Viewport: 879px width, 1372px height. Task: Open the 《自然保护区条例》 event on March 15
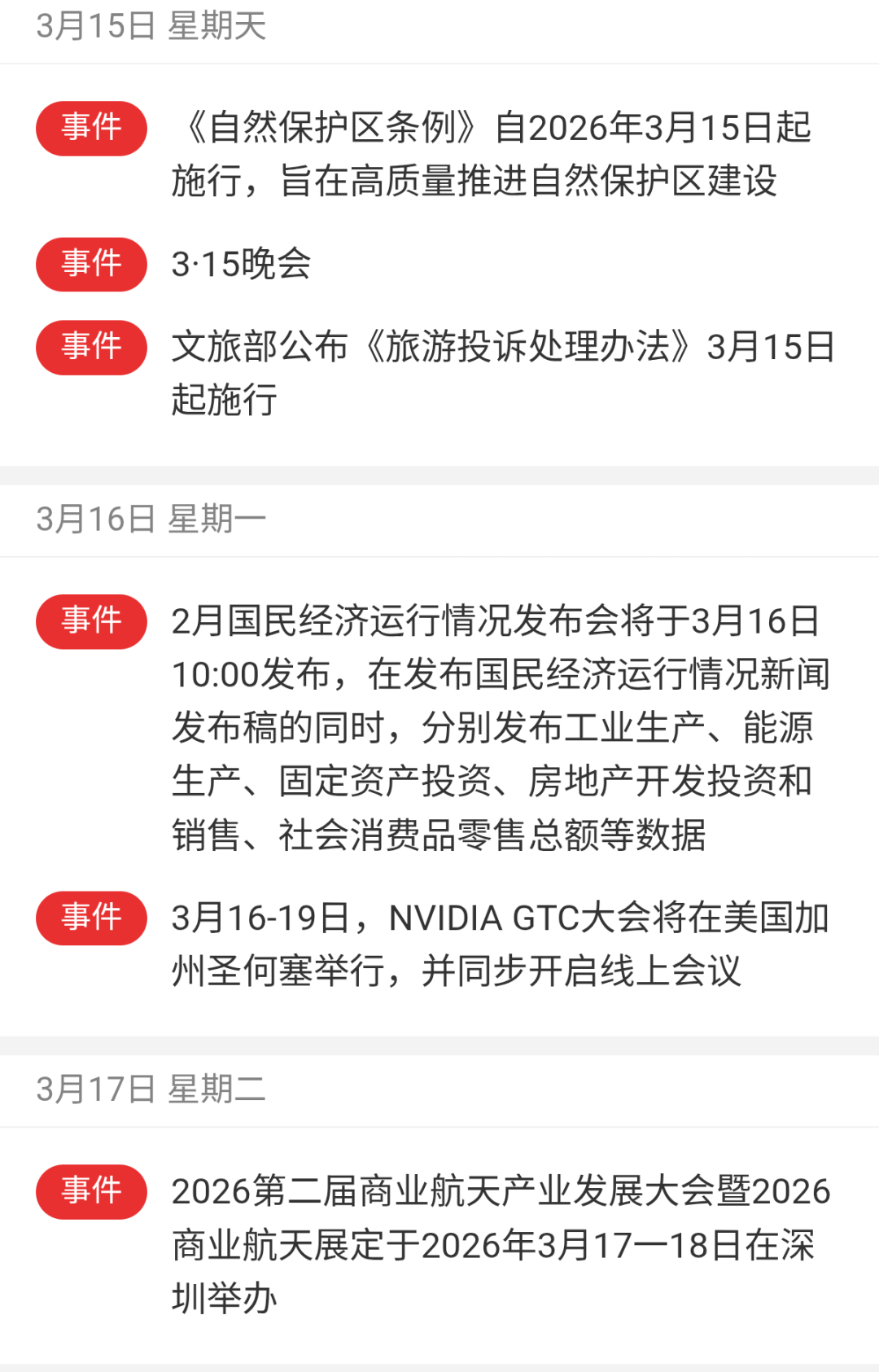click(x=492, y=155)
